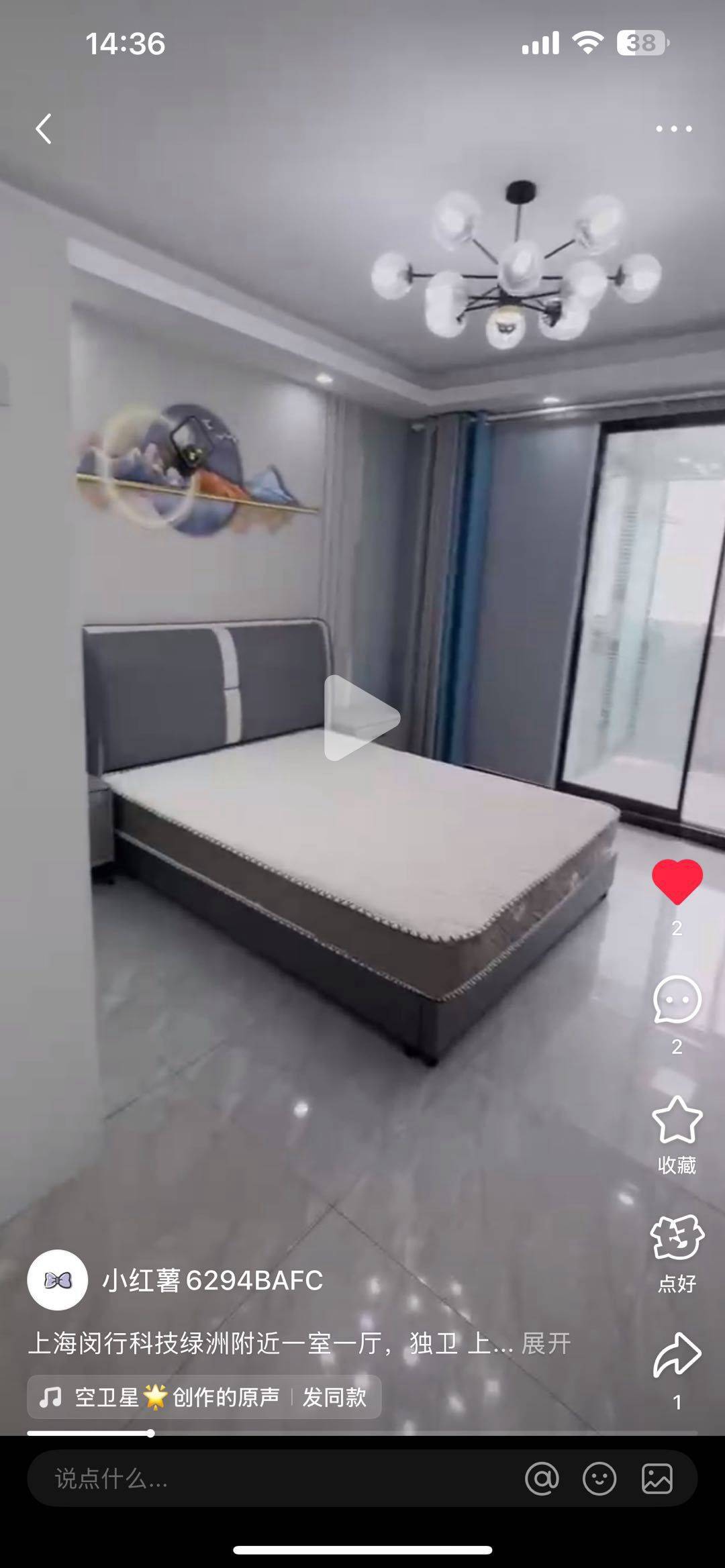Open the comments bubble icon
Viewport: 725px width, 1568px height.
point(677,1000)
